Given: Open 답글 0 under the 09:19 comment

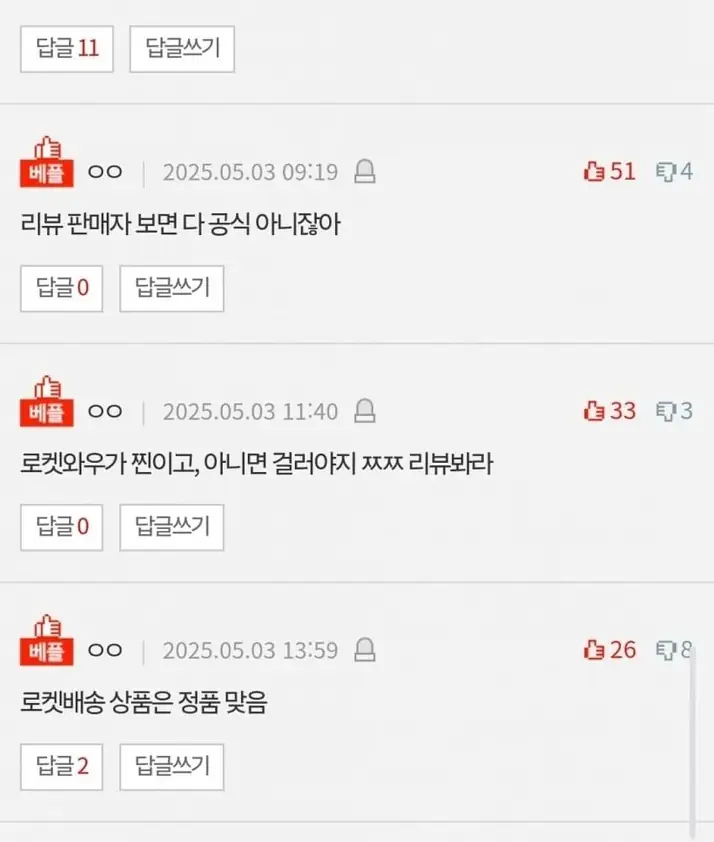Looking at the screenshot, I should point(62,289).
